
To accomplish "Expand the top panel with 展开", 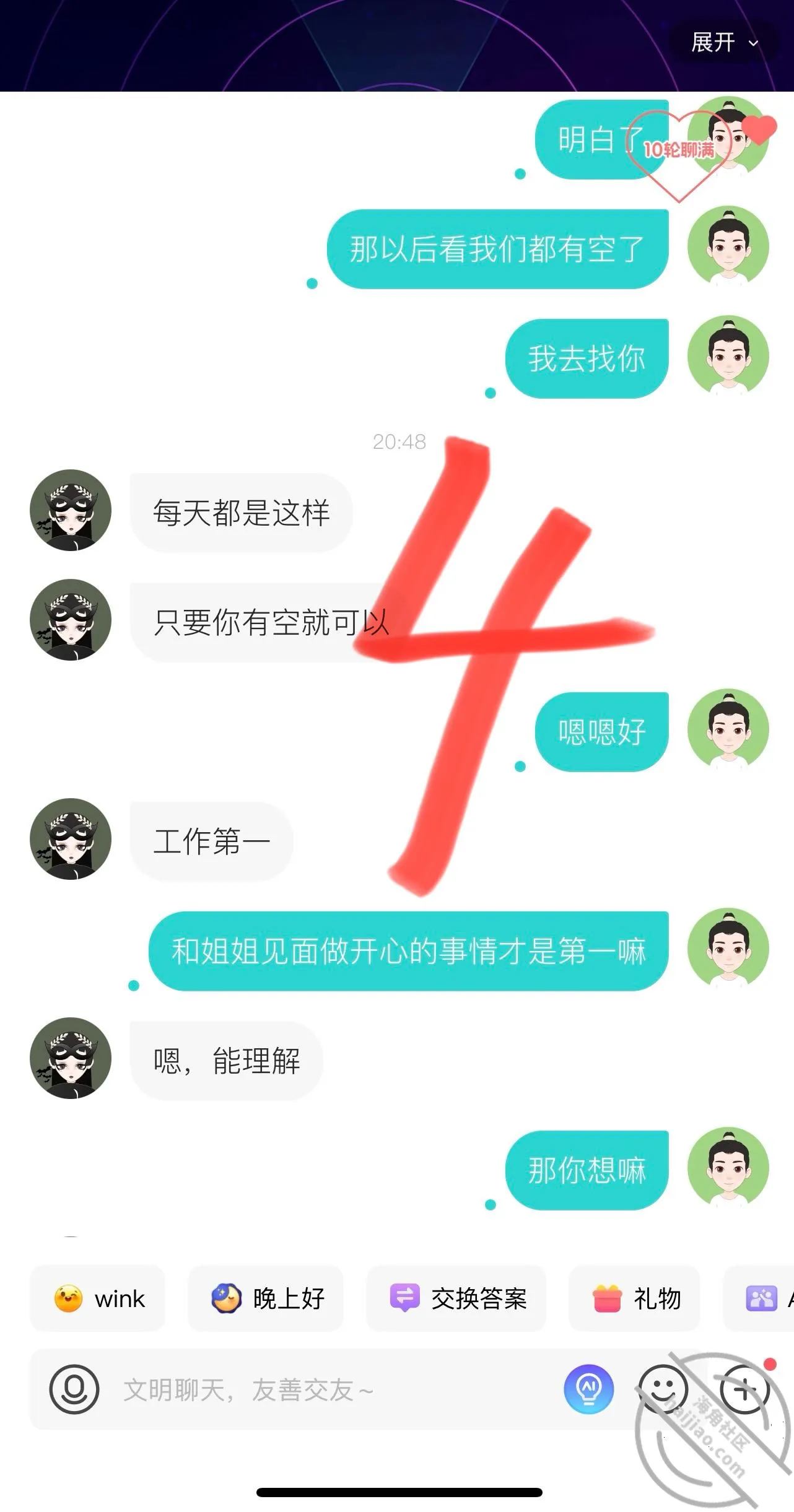I will [724, 43].
